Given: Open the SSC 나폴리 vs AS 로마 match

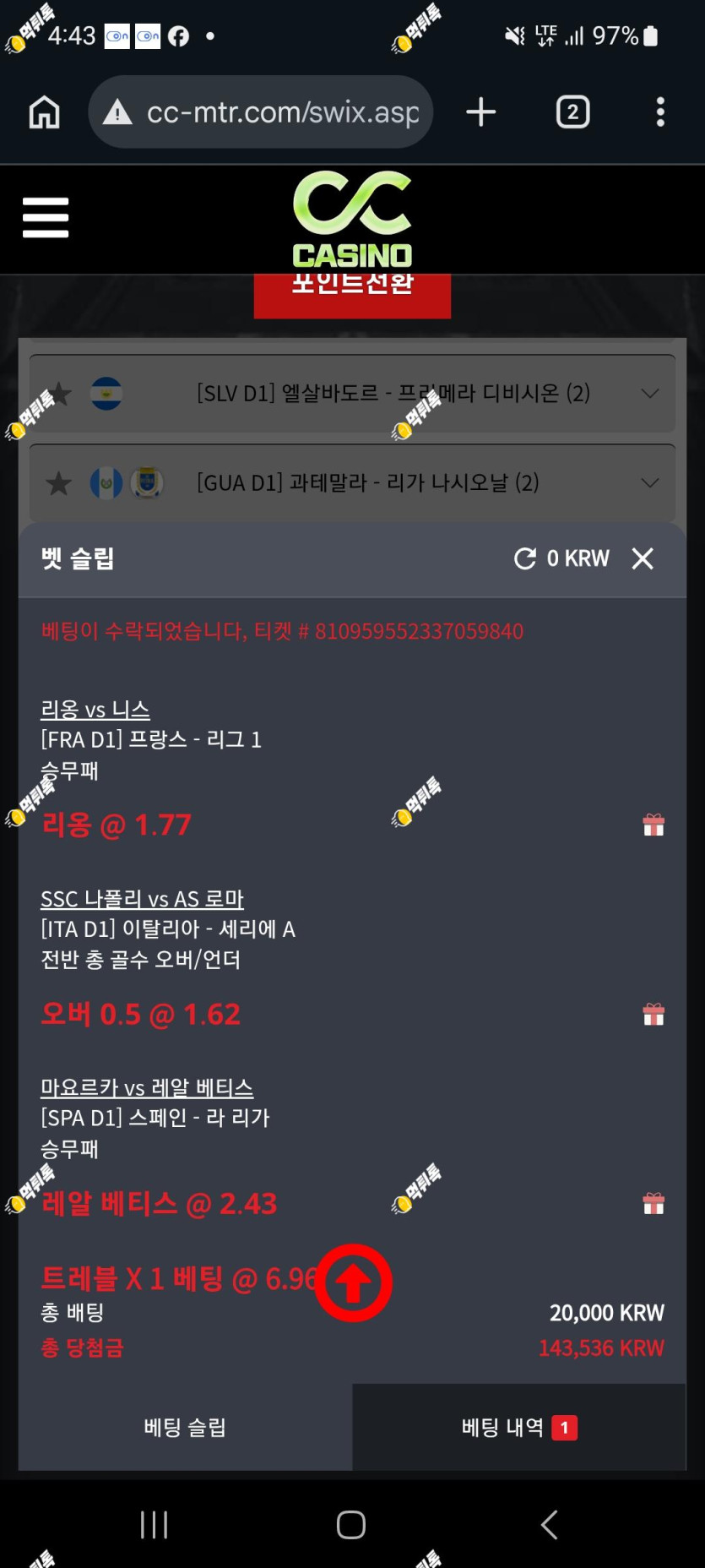Looking at the screenshot, I should (142, 899).
